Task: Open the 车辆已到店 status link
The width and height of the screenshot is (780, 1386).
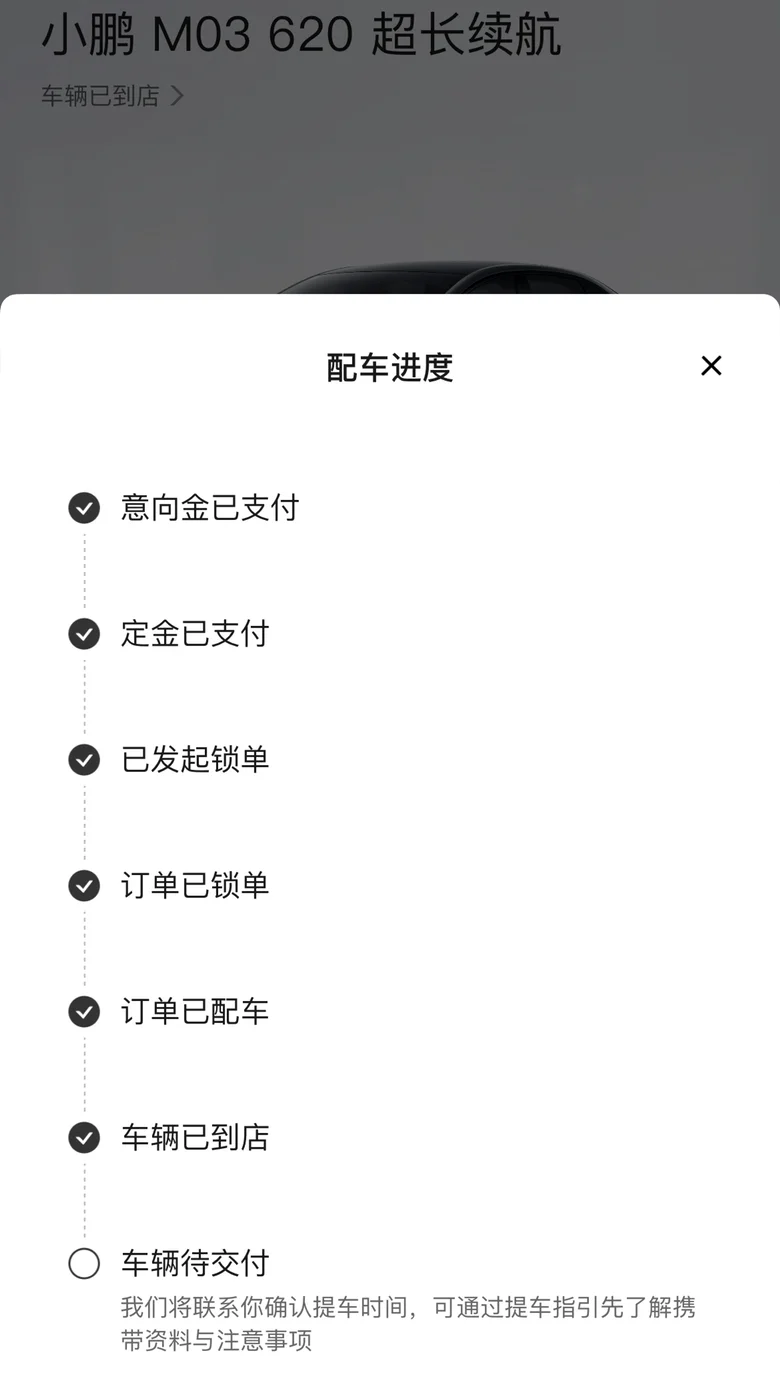Action: click(112, 96)
